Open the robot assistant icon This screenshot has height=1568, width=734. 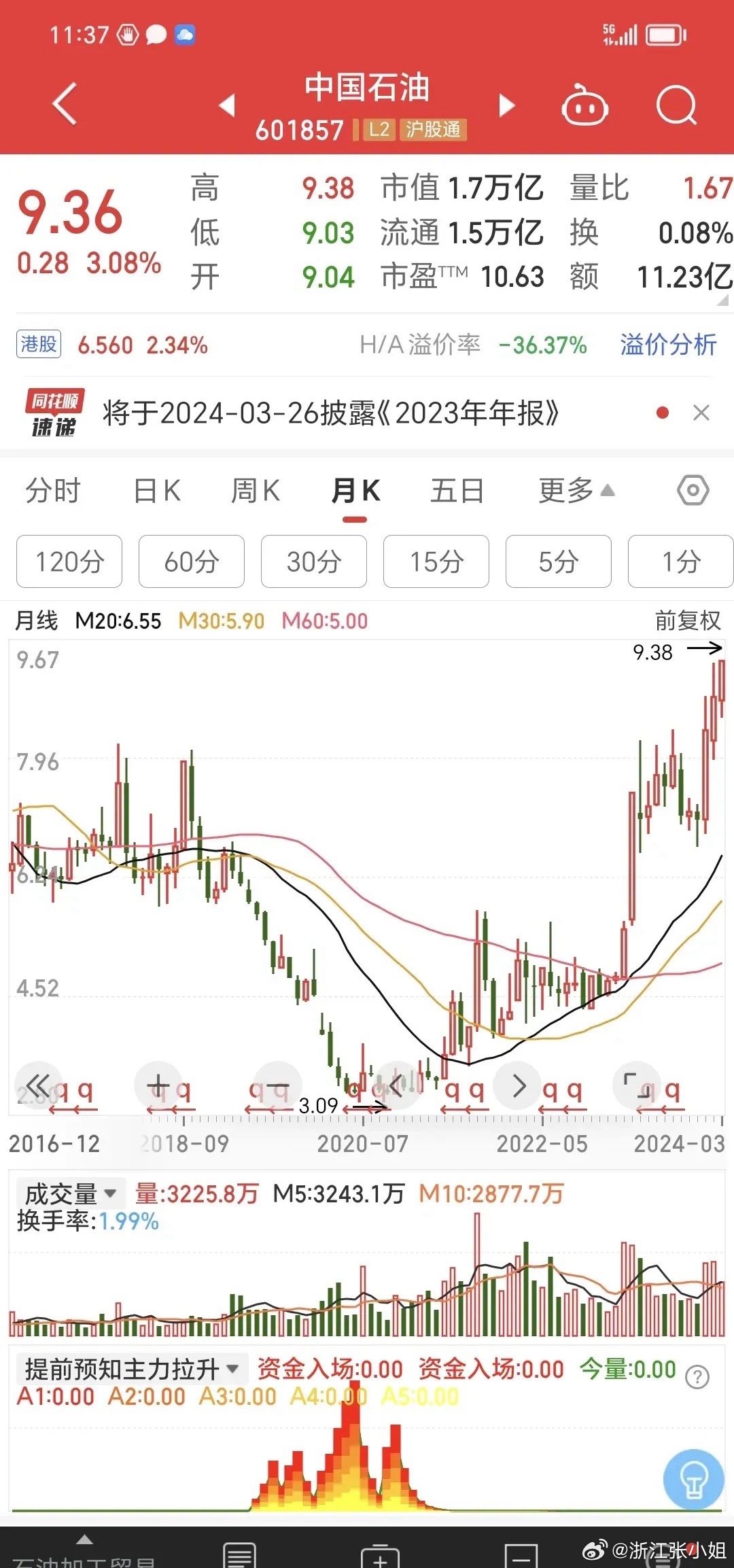584,105
